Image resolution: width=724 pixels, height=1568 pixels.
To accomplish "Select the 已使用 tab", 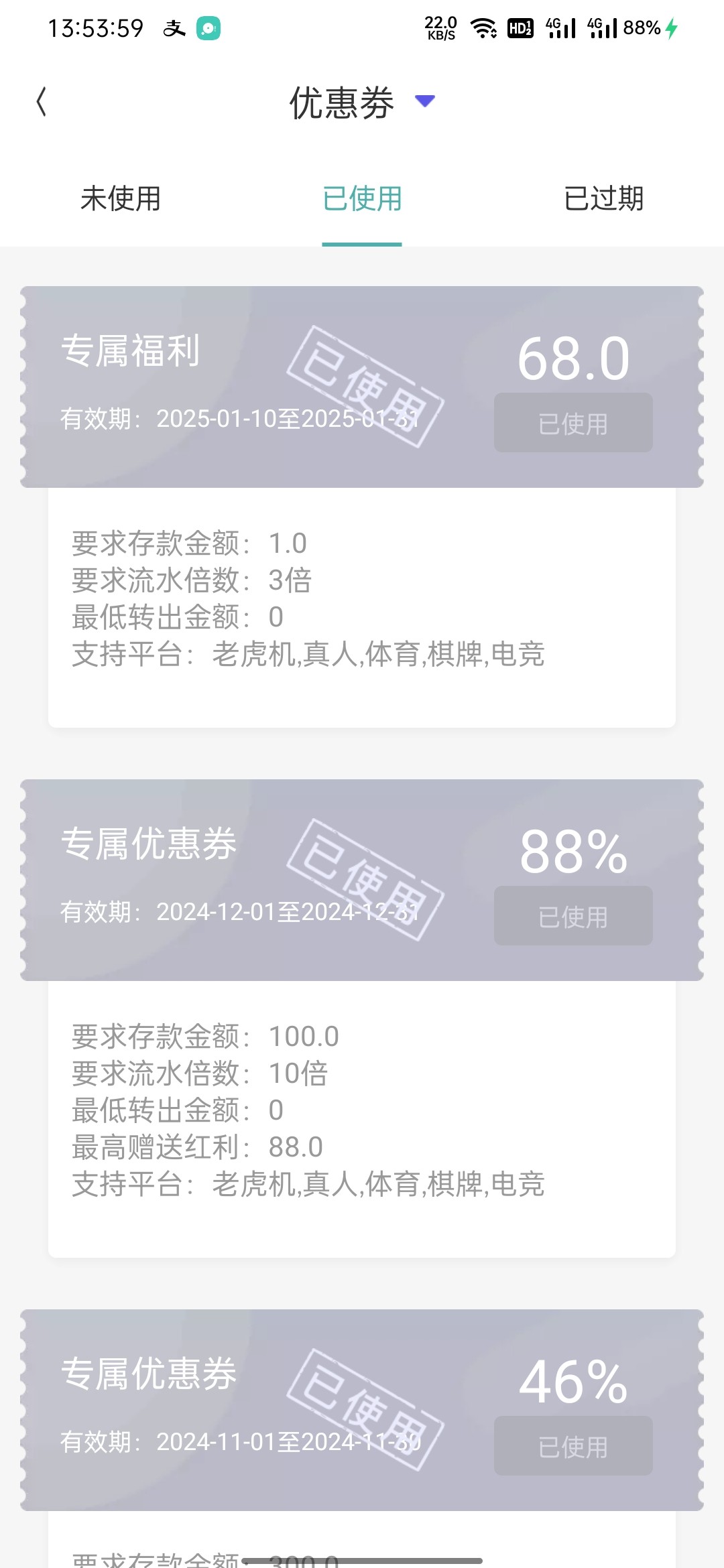I will tap(362, 199).
